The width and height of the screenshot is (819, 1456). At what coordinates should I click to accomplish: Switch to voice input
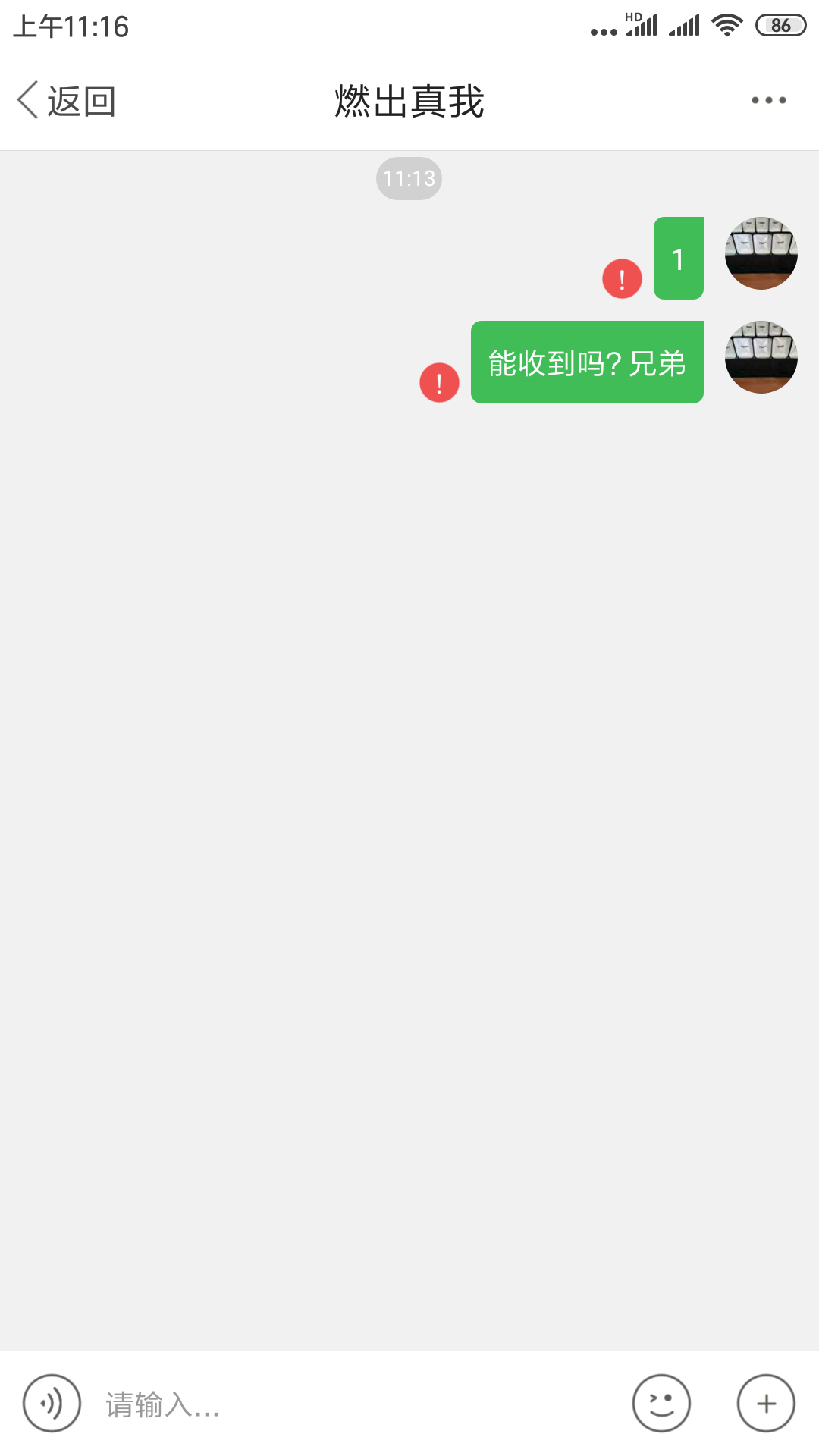(x=52, y=1404)
